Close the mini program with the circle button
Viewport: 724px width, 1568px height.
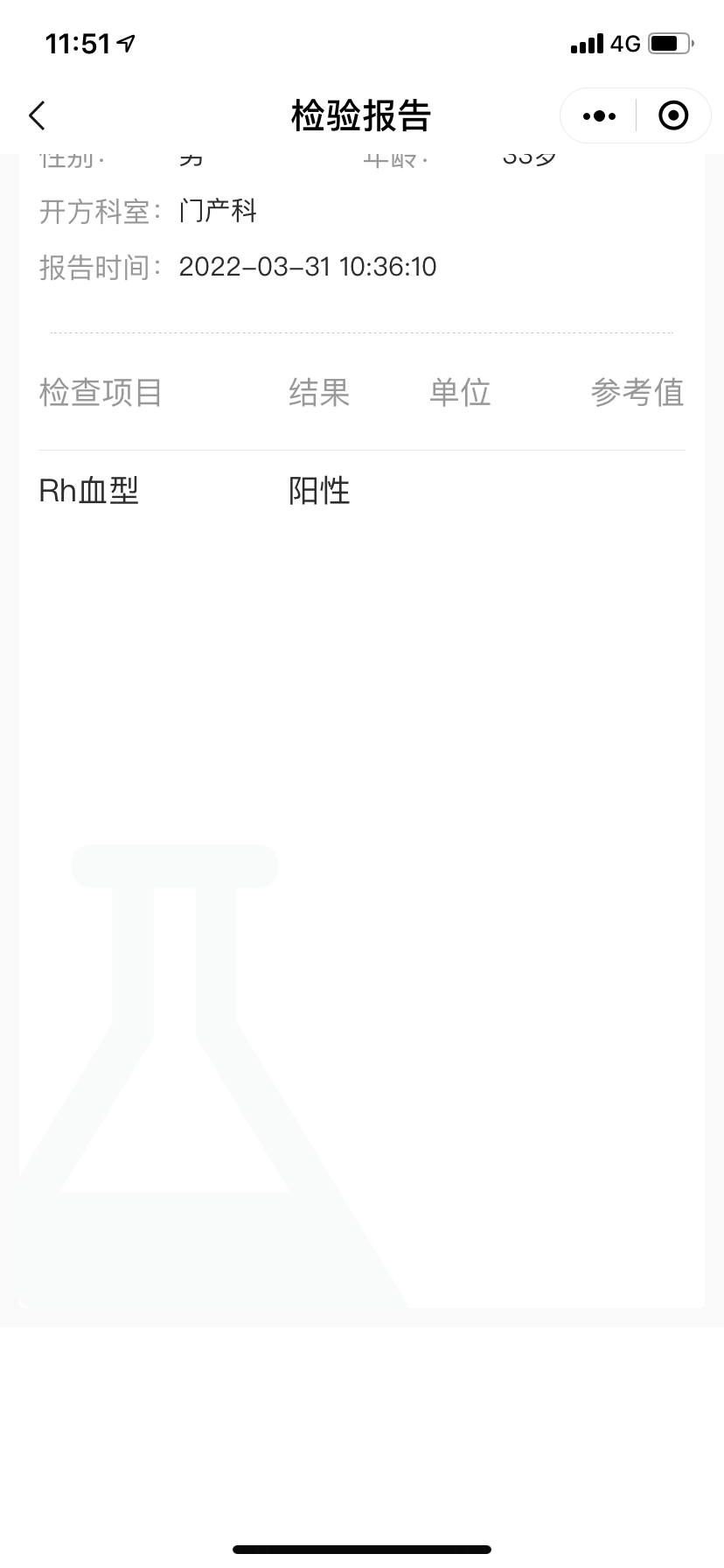(672, 115)
